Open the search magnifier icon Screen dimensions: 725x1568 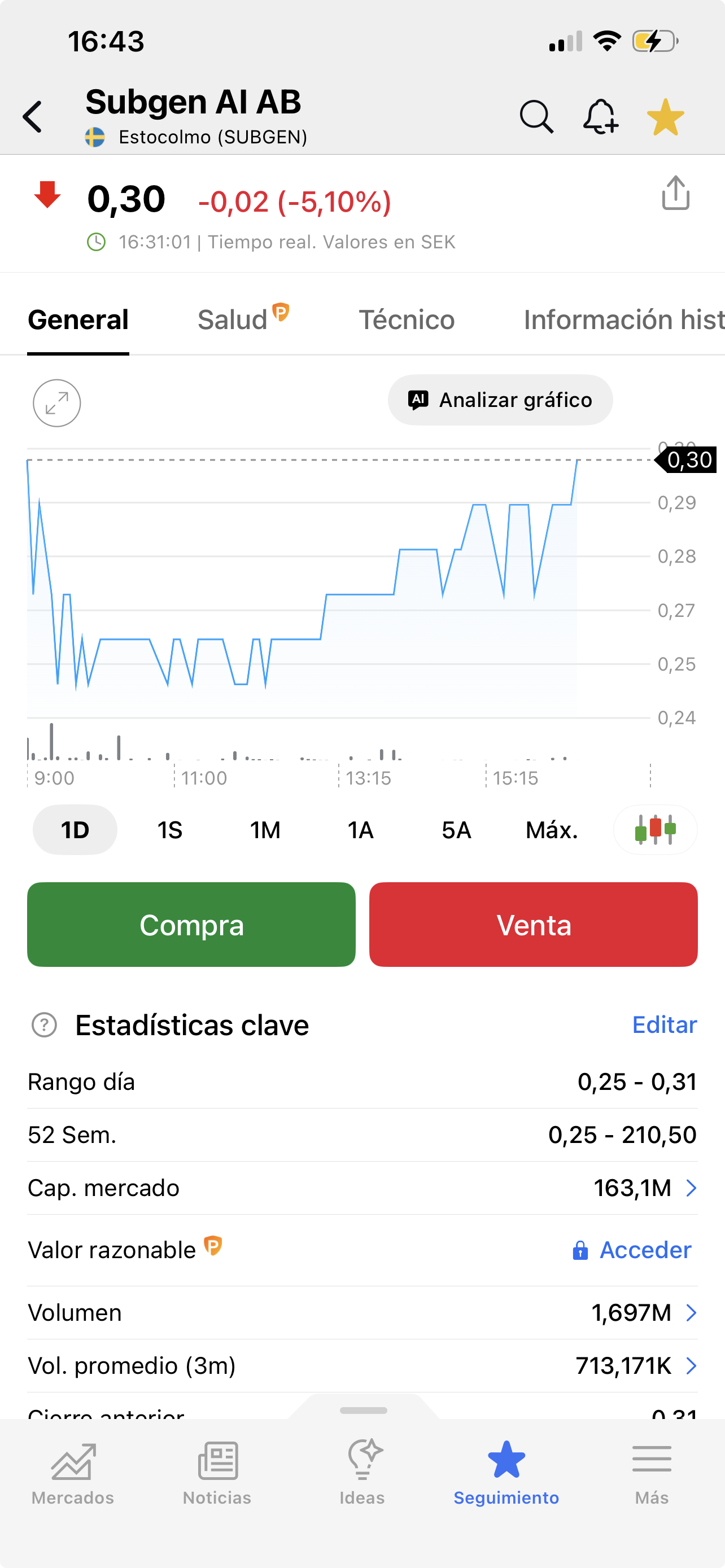tap(536, 116)
